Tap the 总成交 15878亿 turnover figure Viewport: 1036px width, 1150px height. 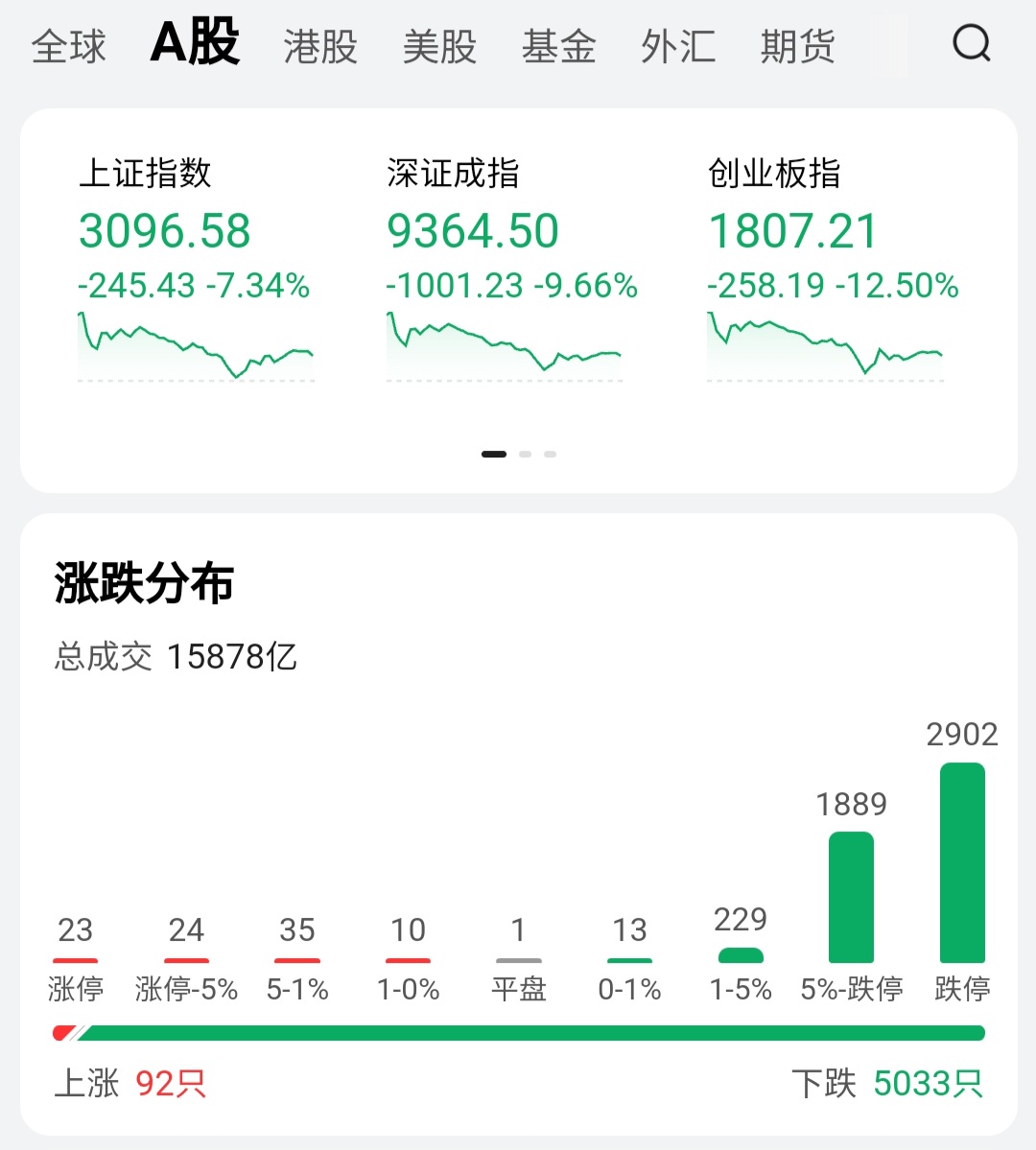tap(176, 657)
